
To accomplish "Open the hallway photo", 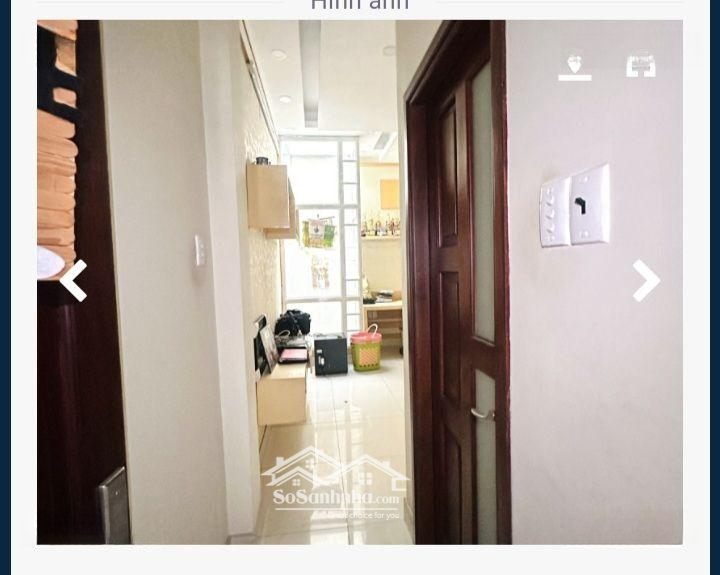I will 360,300.
